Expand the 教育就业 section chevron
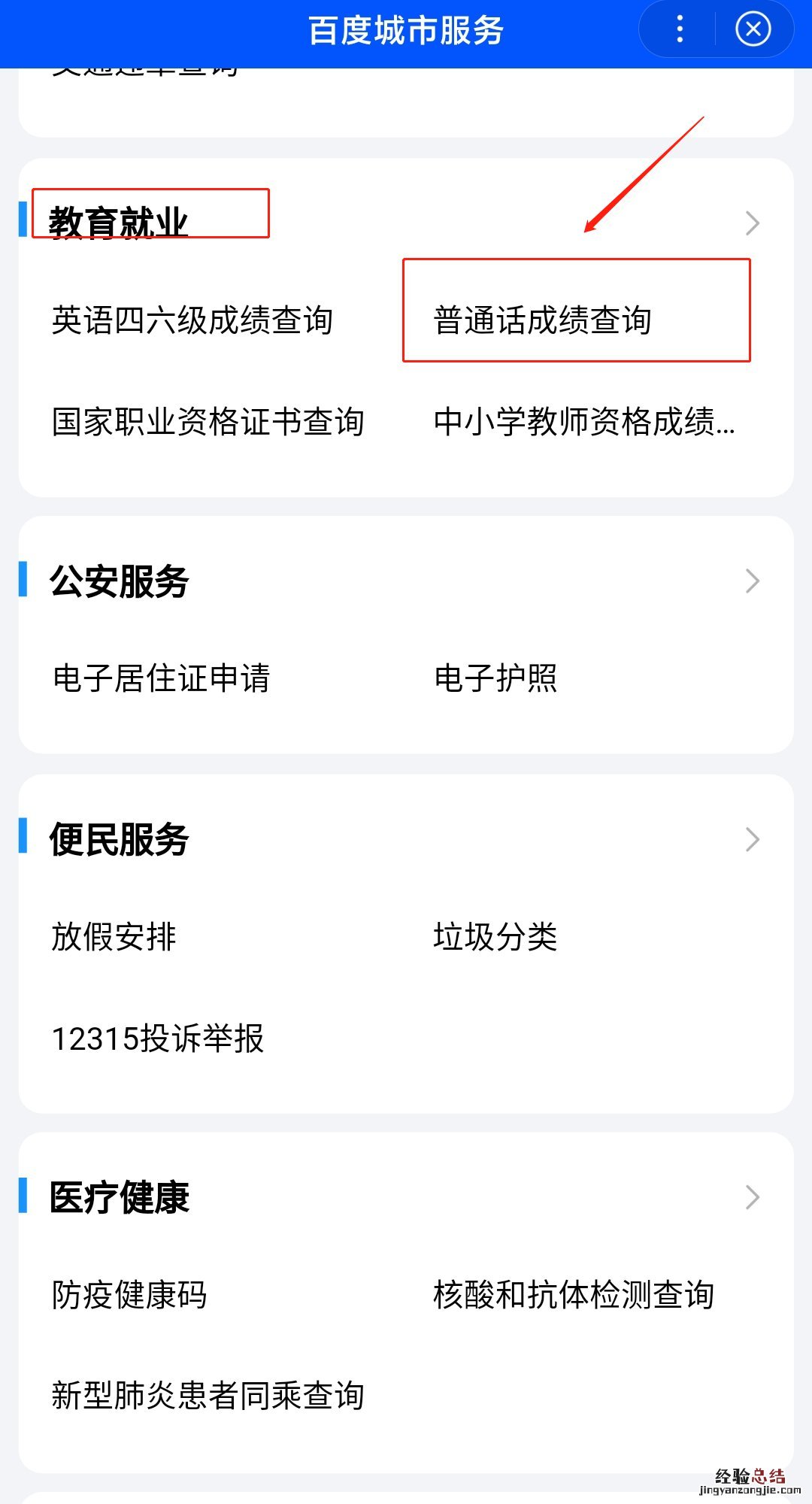 (x=752, y=223)
